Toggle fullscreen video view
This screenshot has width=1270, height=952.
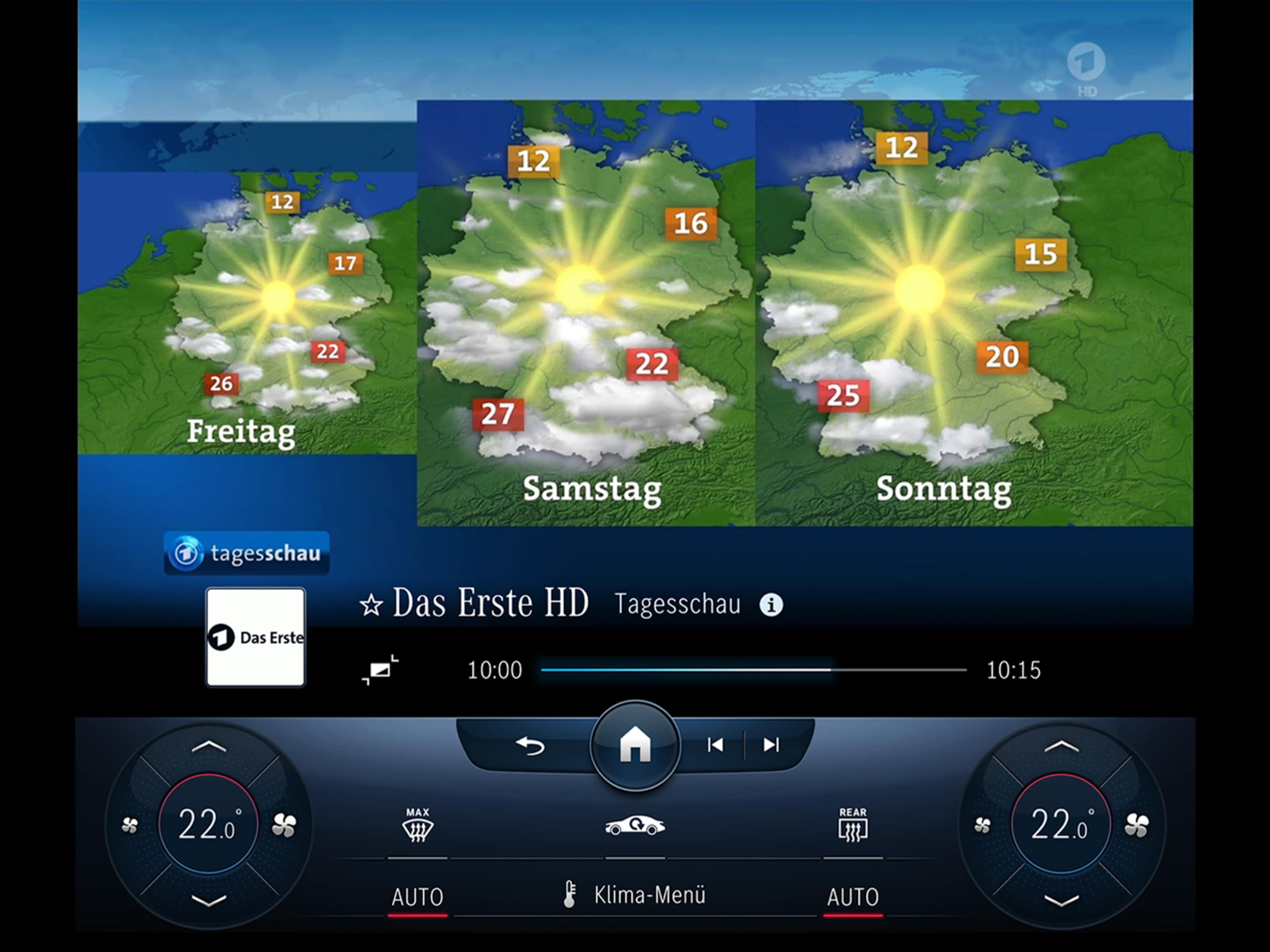coord(380,670)
